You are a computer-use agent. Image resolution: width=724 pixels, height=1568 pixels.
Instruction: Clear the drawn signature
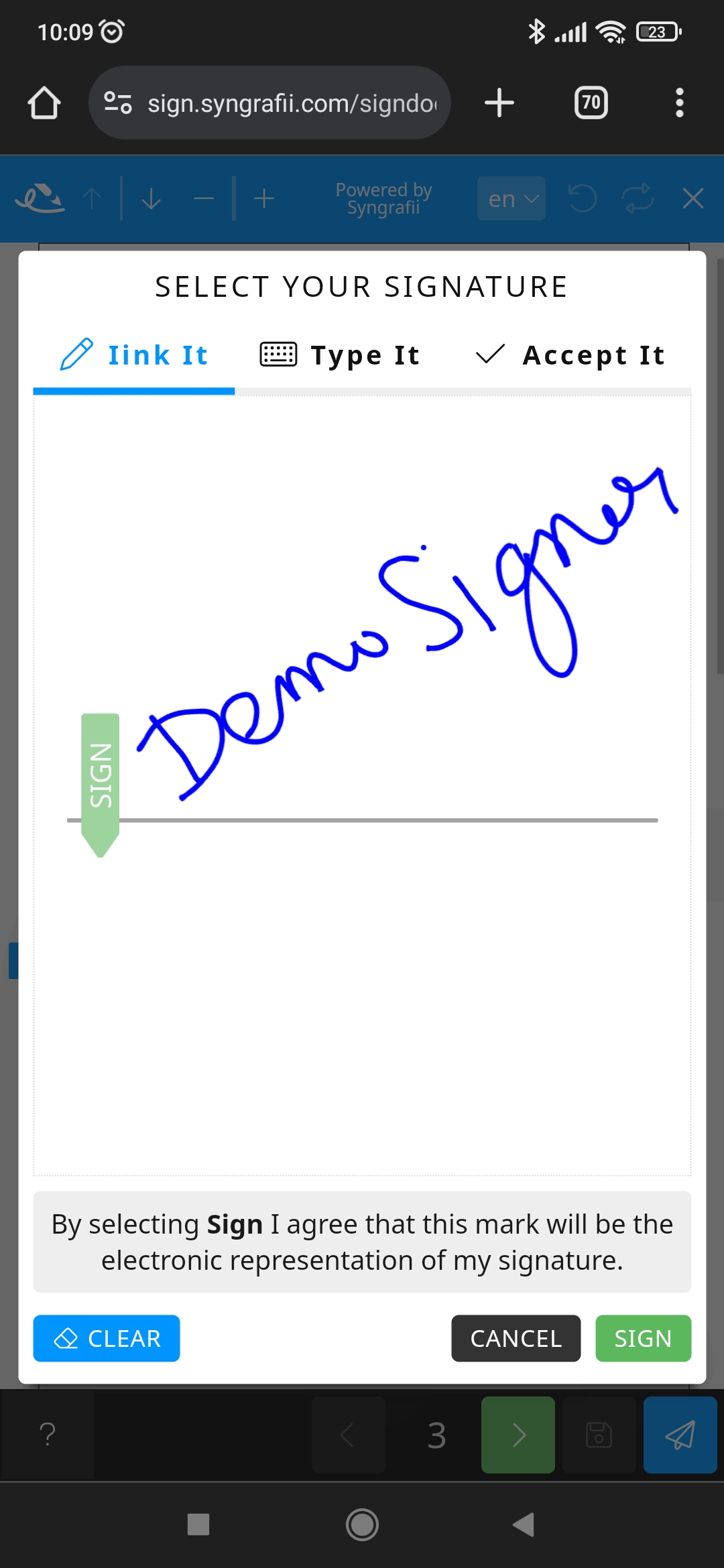(x=107, y=1338)
